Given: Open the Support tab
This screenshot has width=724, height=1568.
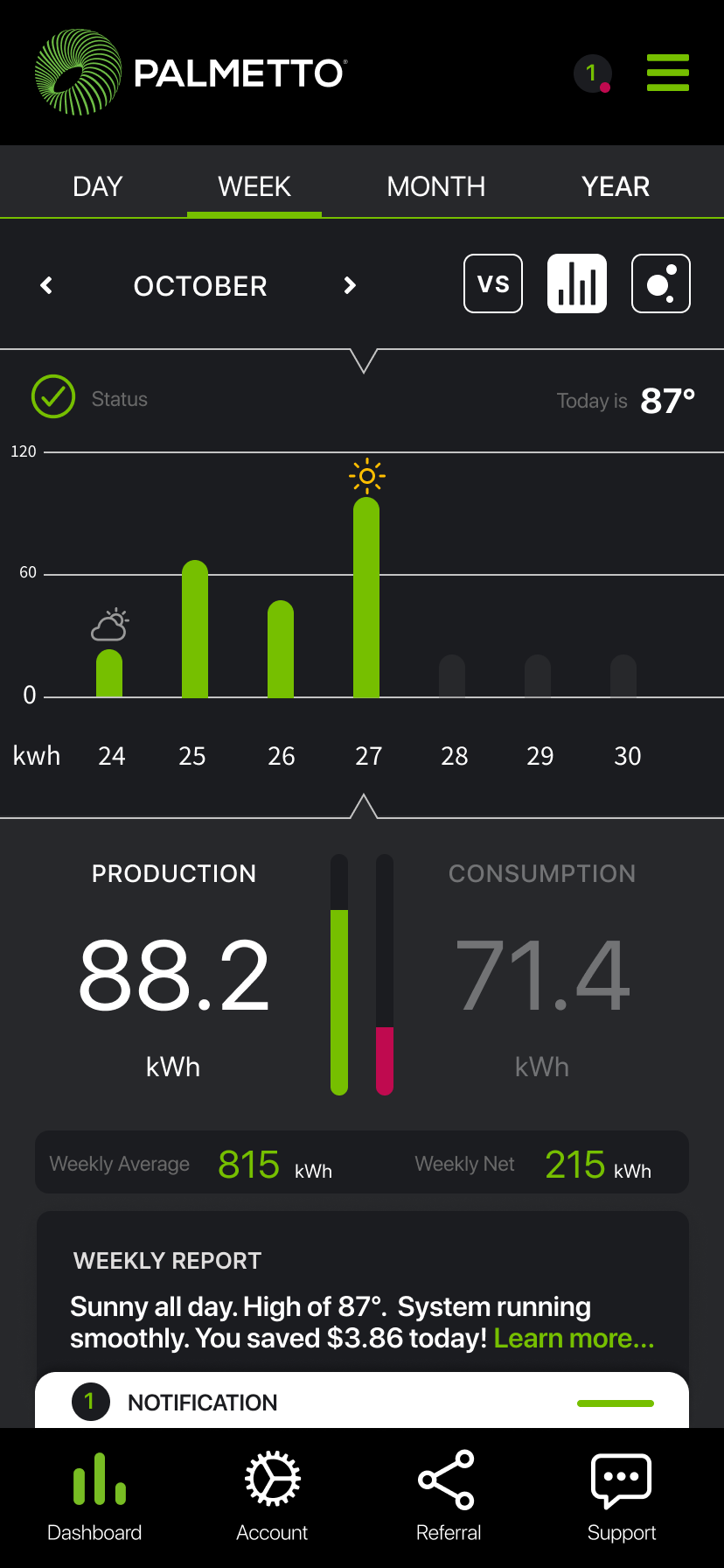Looking at the screenshot, I should 622,1496.
